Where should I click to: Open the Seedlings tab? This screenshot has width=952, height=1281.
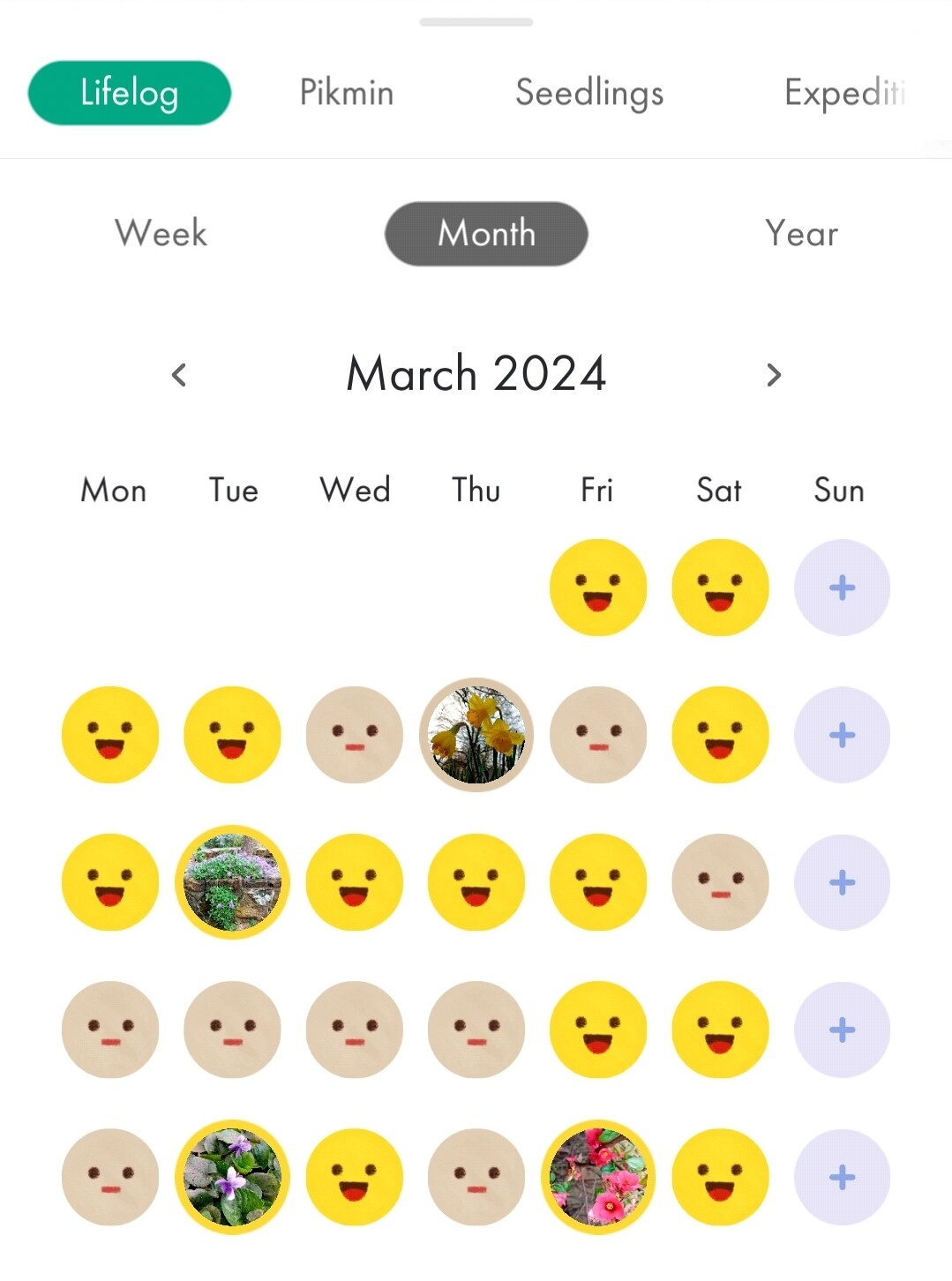tap(589, 93)
